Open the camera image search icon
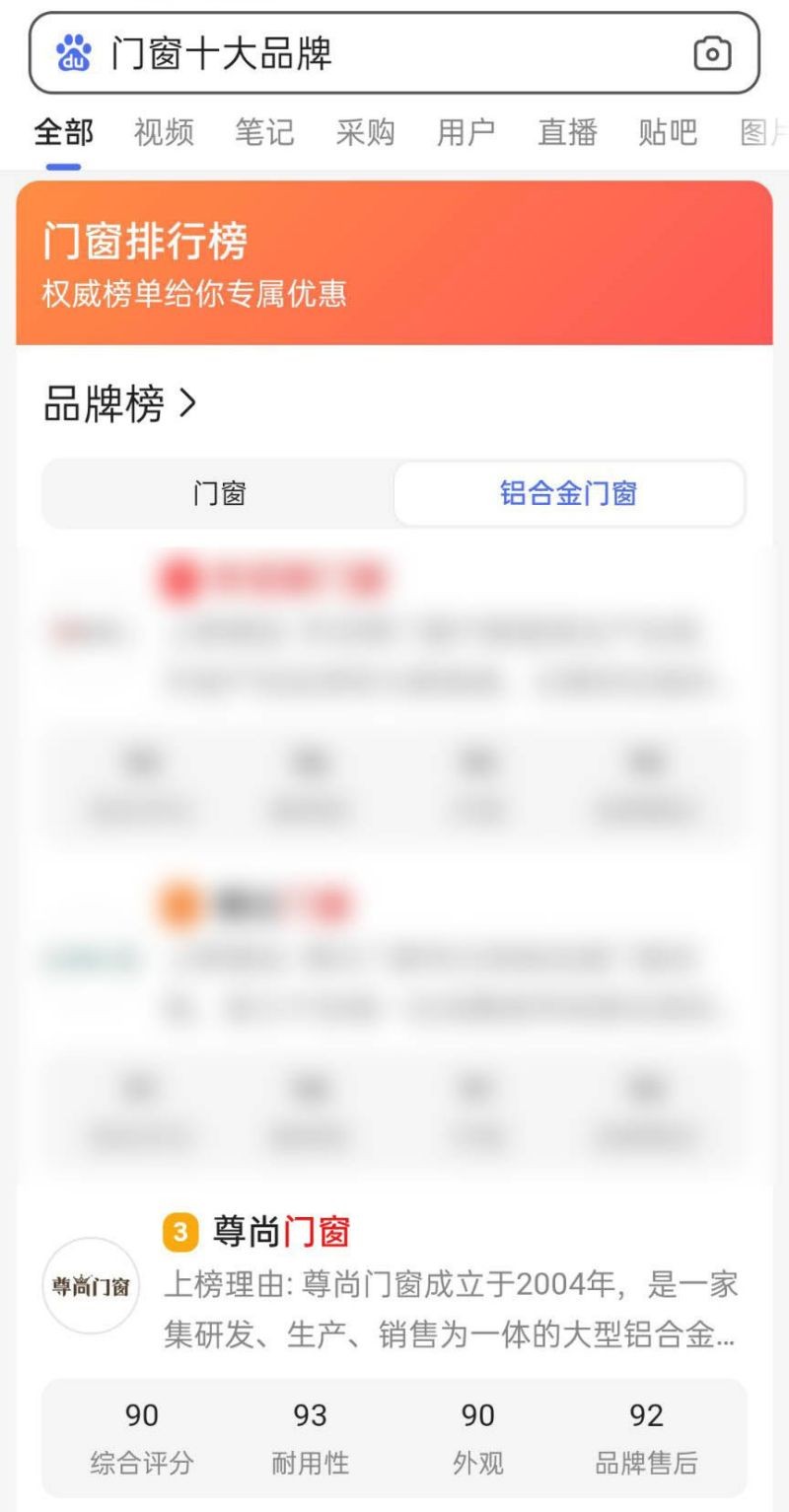789x1512 pixels. 712,53
